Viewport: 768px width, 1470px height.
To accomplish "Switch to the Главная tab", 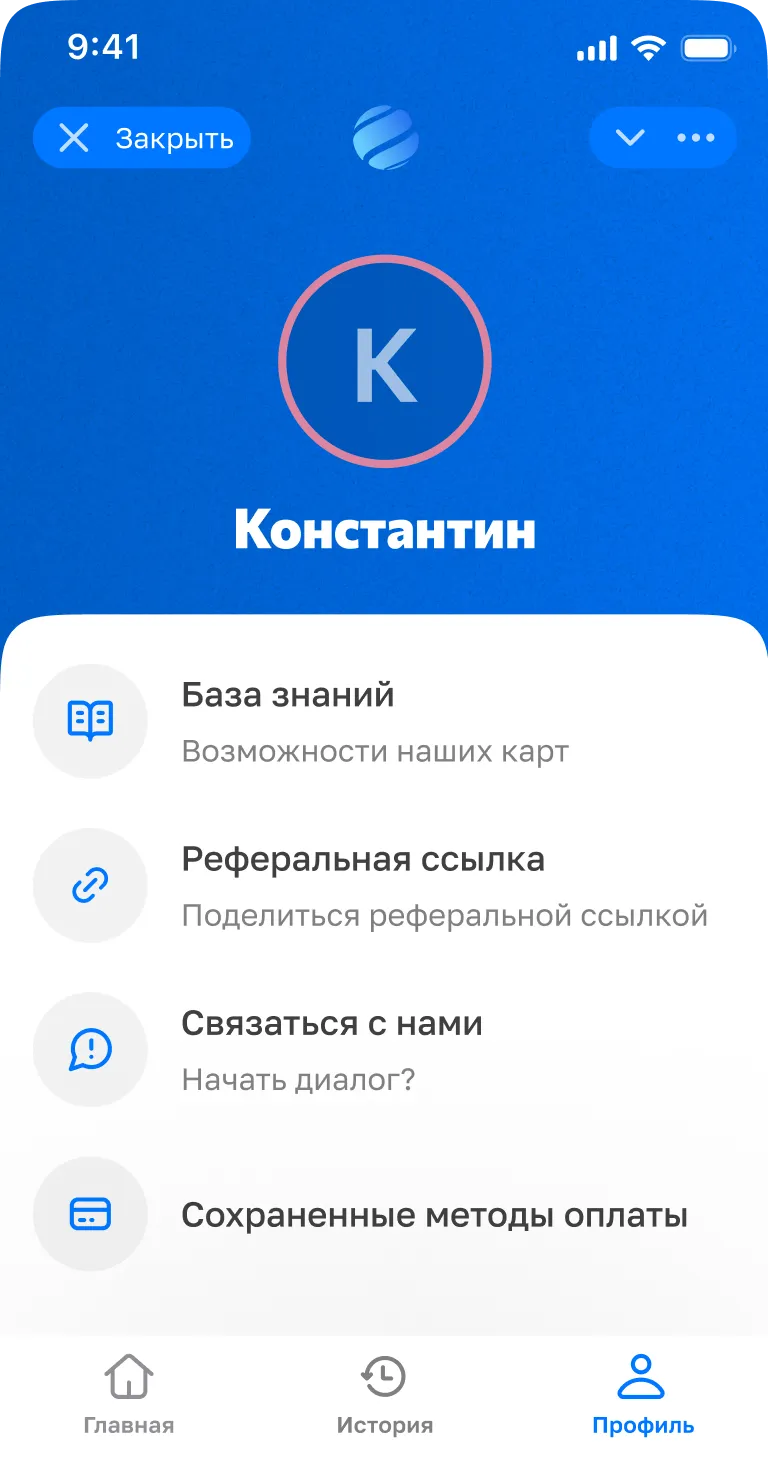I will pos(129,1396).
